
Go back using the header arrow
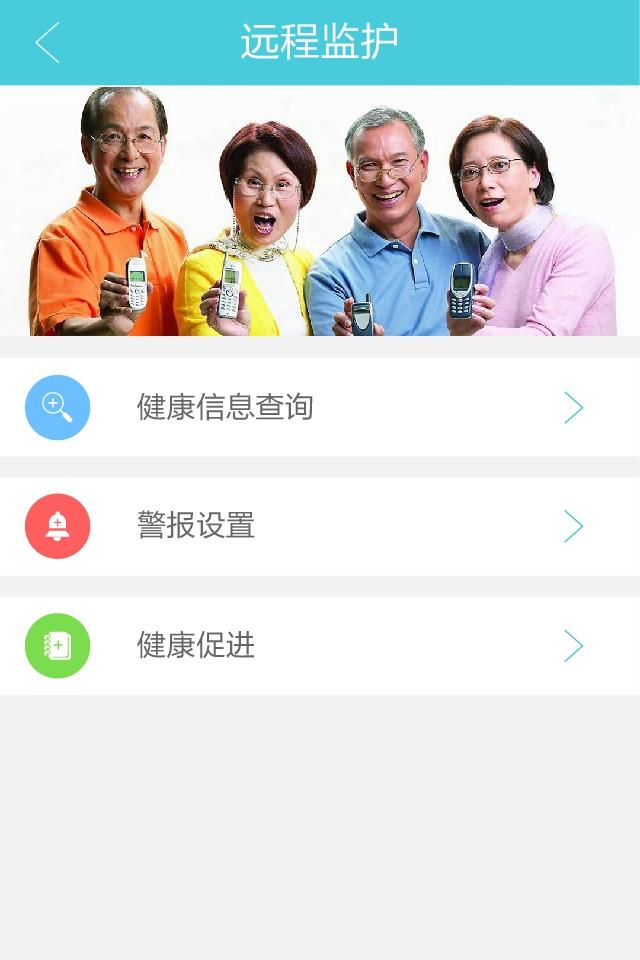pyautogui.click(x=47, y=43)
